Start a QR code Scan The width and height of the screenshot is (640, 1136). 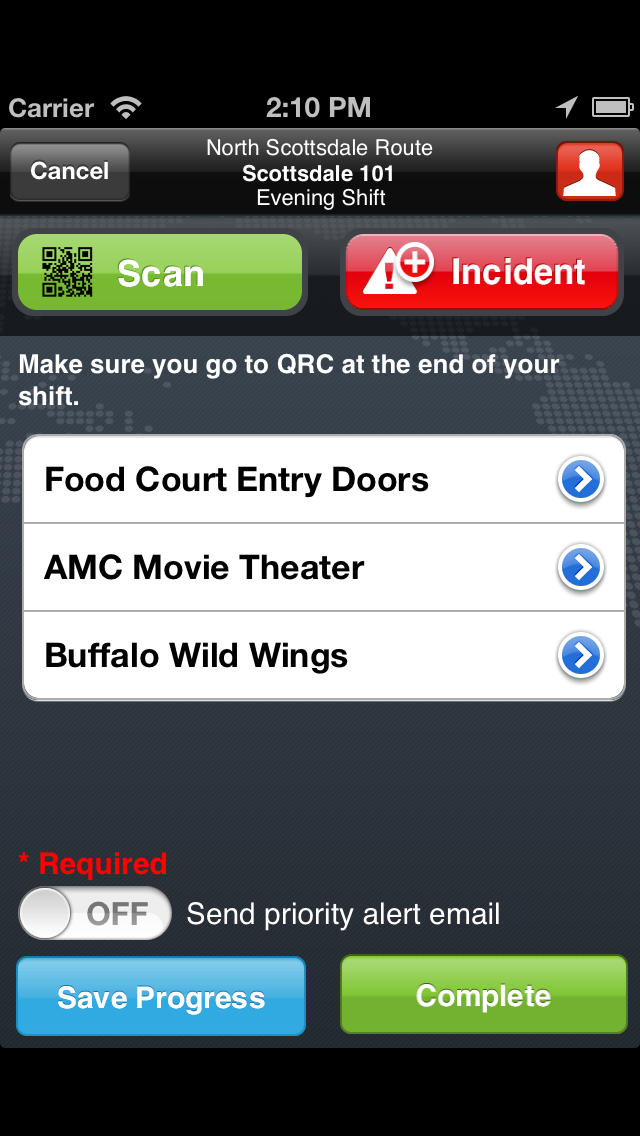point(159,273)
